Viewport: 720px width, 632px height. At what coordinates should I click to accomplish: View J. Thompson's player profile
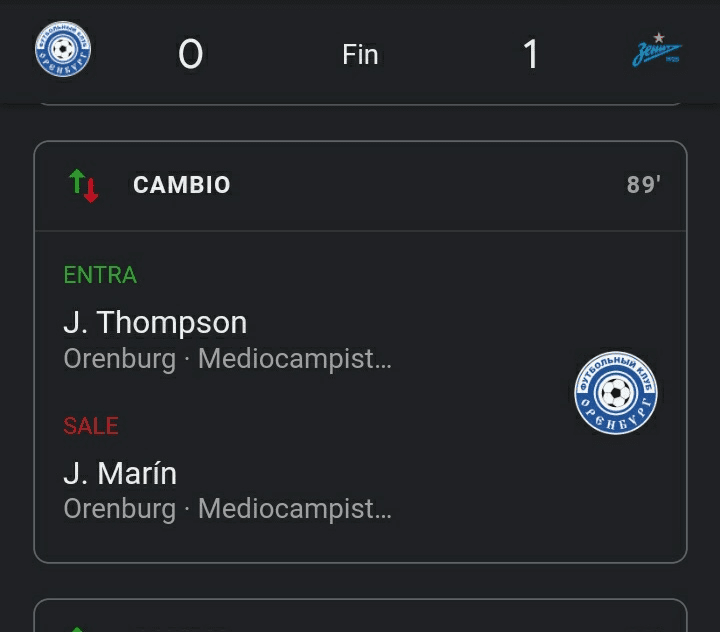point(155,323)
